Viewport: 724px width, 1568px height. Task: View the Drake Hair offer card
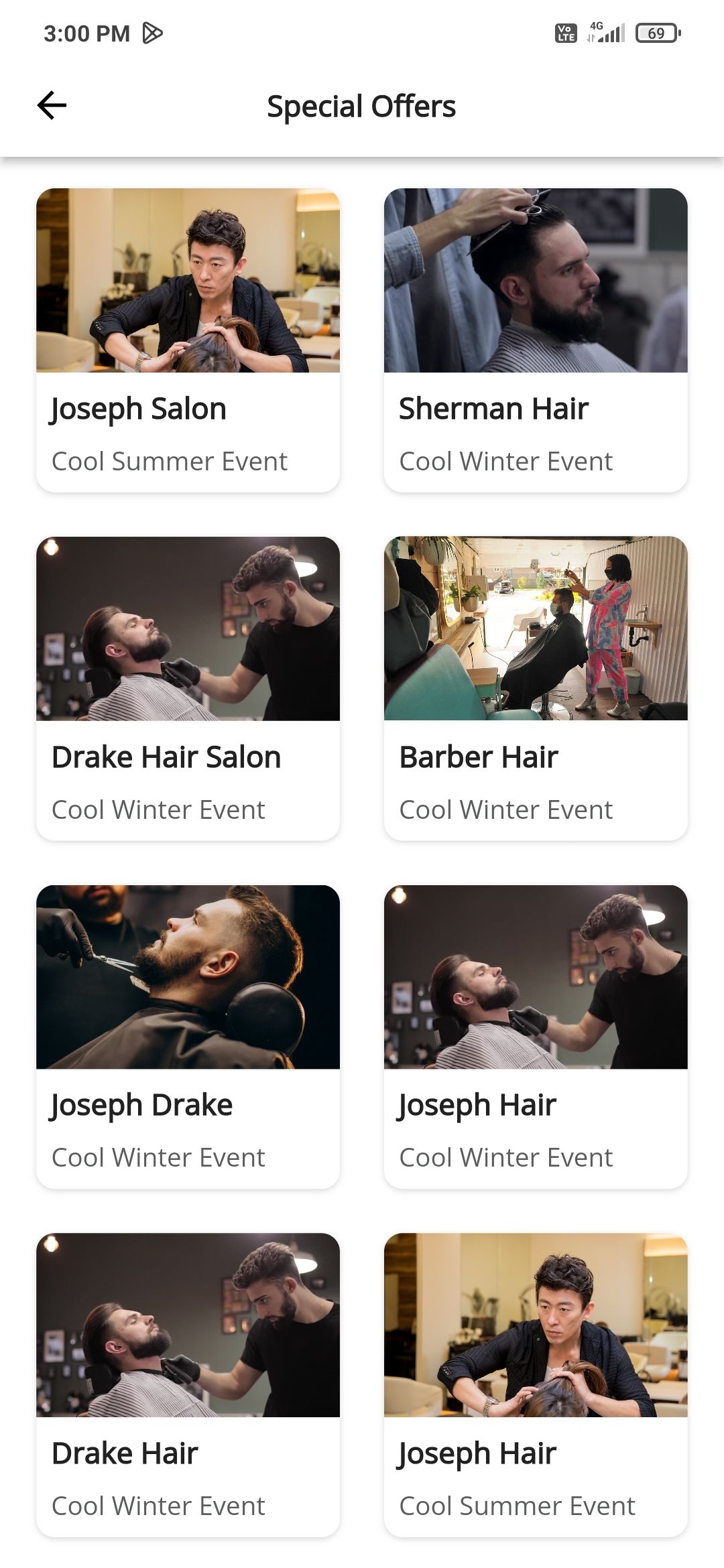click(x=188, y=1384)
